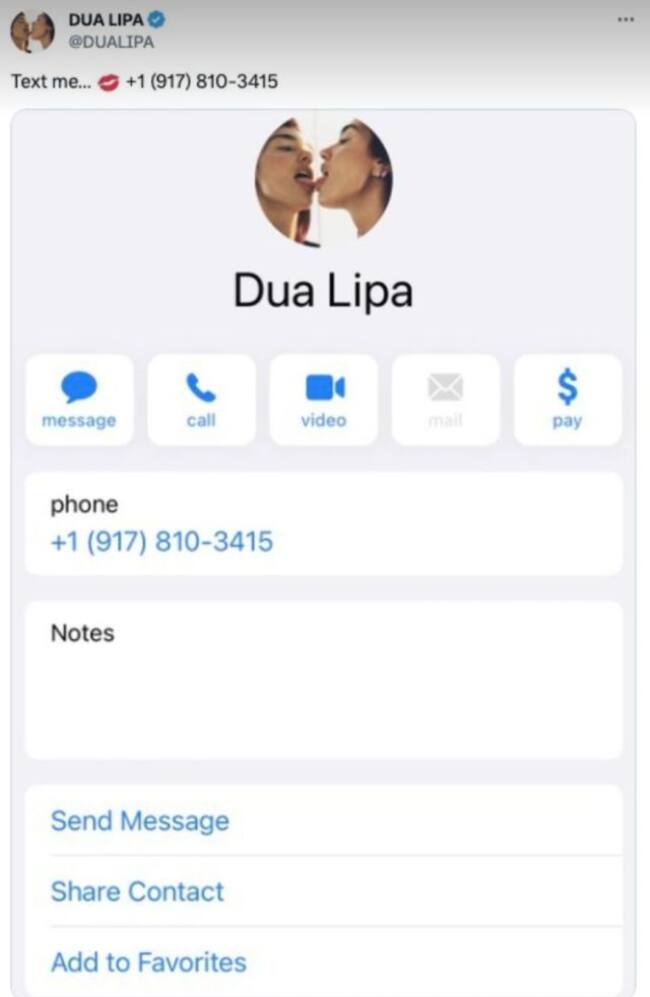Image resolution: width=650 pixels, height=997 pixels.
Task: Open the @DUALIPA account name
Action: 110,42
